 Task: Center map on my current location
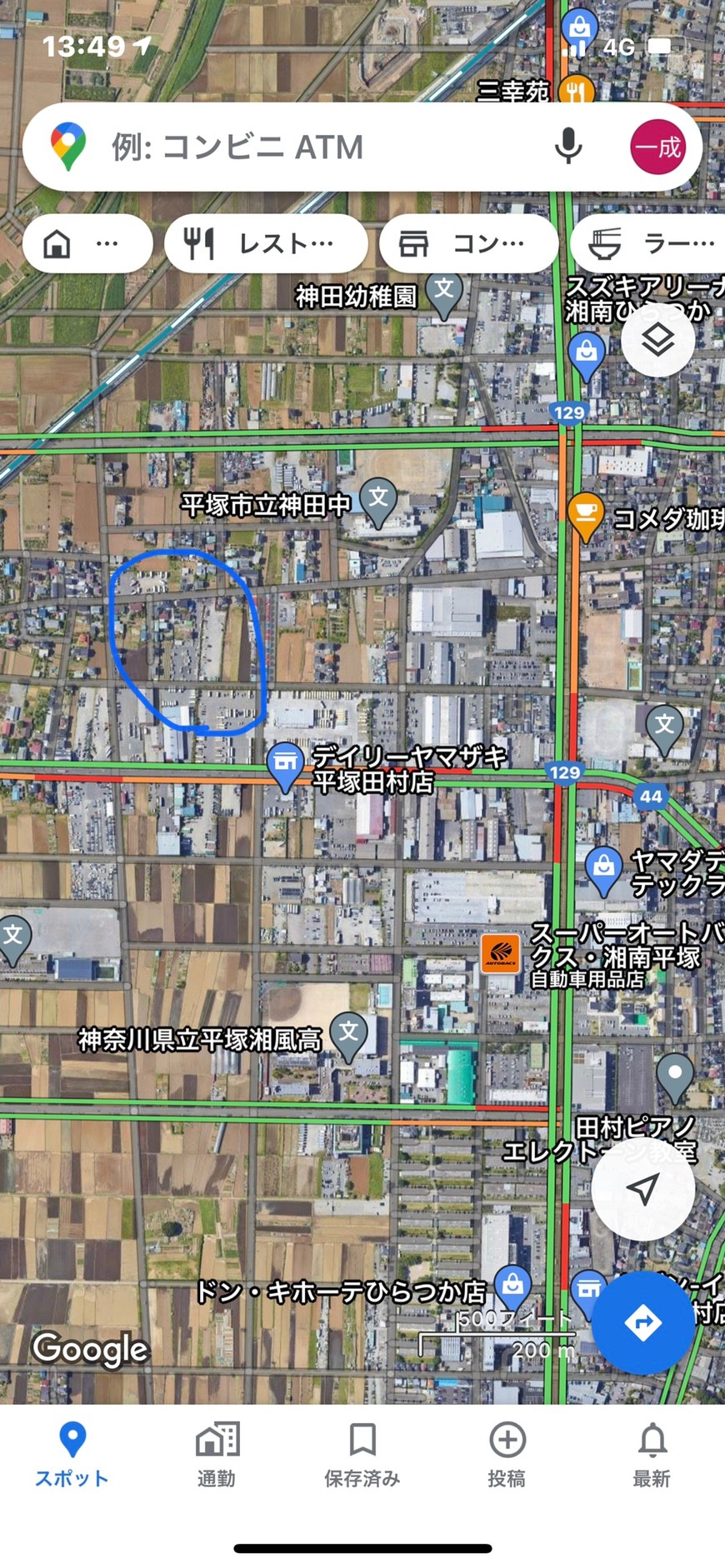click(x=642, y=1188)
